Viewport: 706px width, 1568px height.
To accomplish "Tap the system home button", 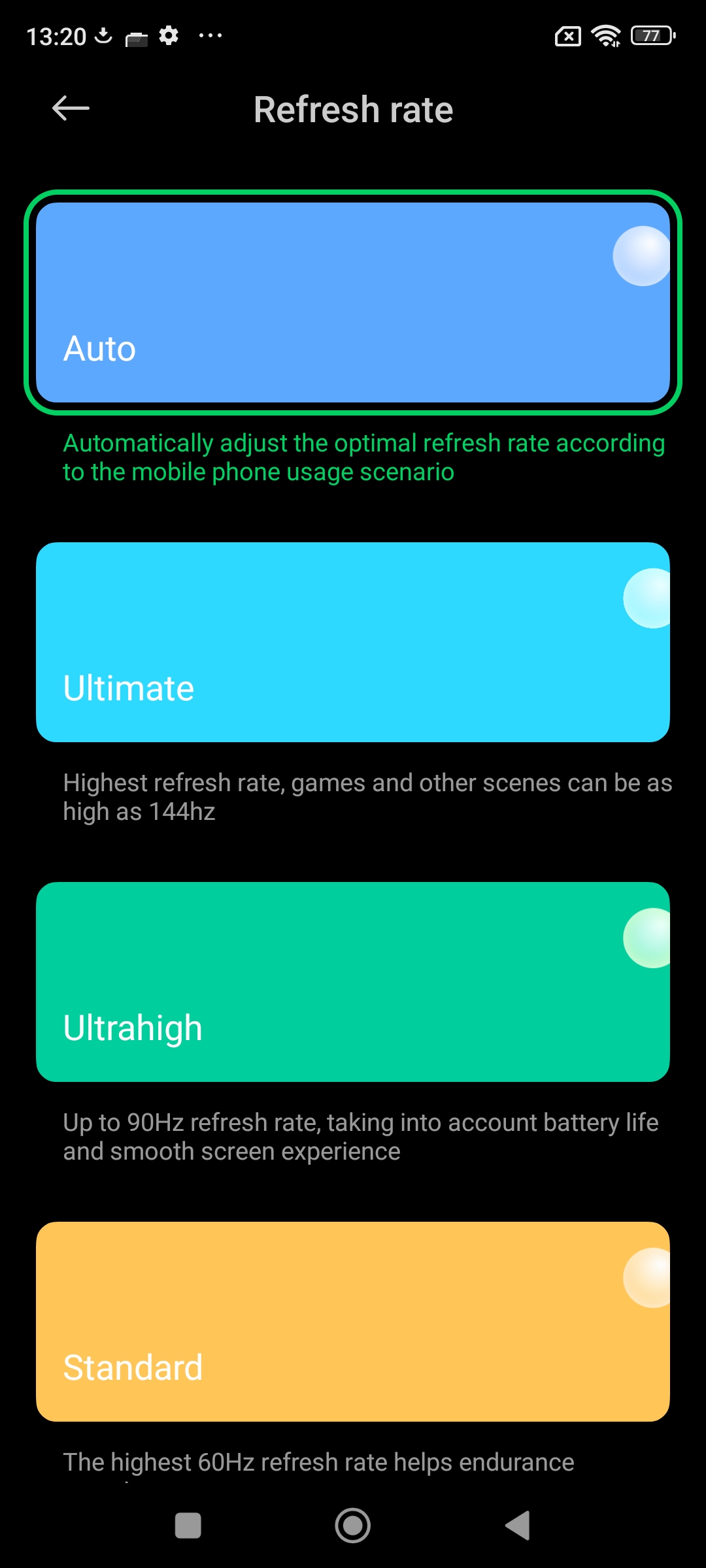I will click(353, 1526).
